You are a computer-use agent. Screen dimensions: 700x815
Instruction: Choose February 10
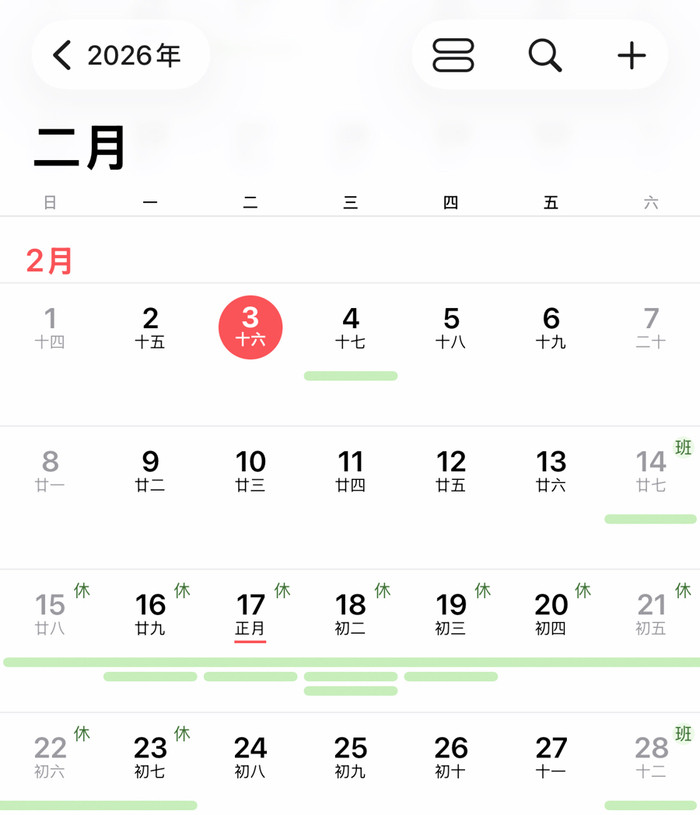pos(250,470)
